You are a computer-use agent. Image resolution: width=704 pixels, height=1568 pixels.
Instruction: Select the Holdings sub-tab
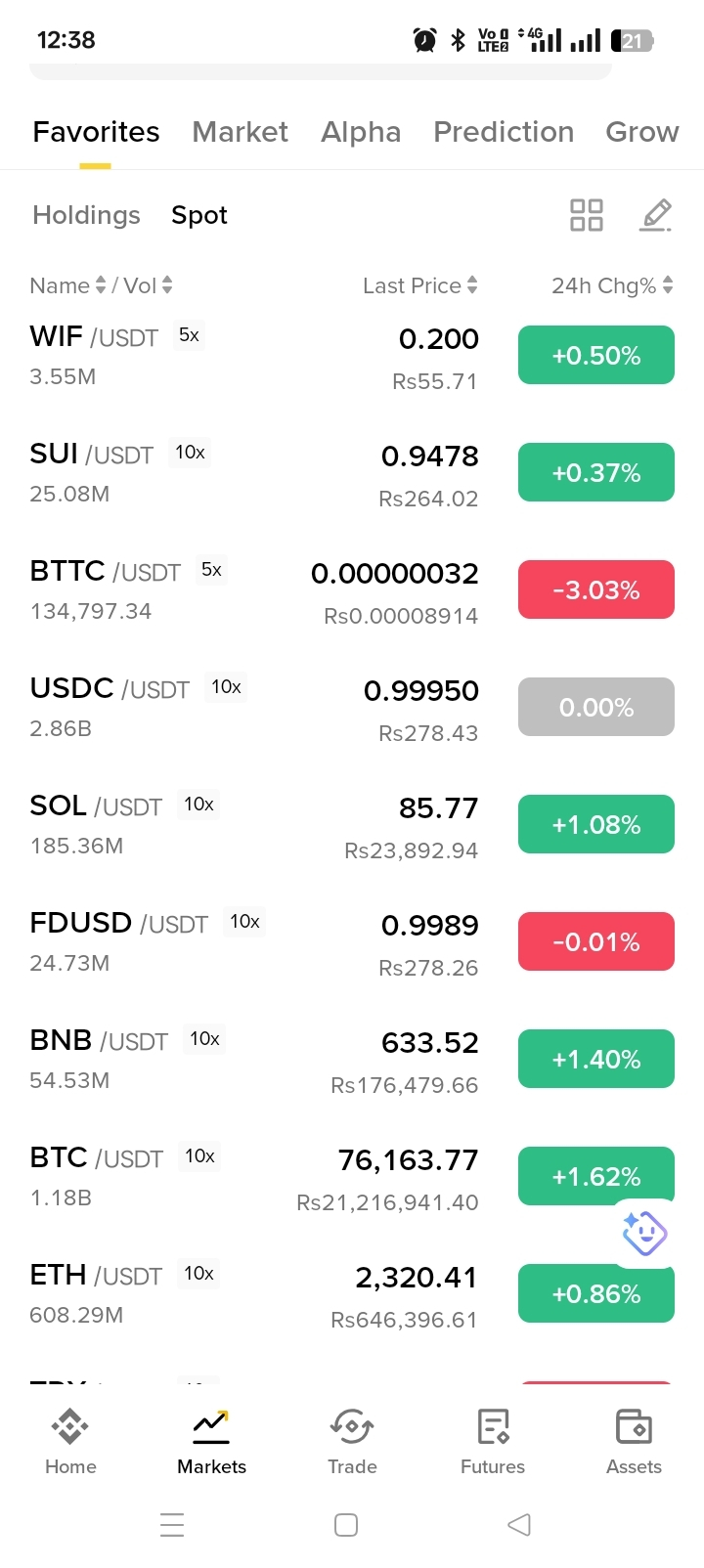(x=86, y=215)
